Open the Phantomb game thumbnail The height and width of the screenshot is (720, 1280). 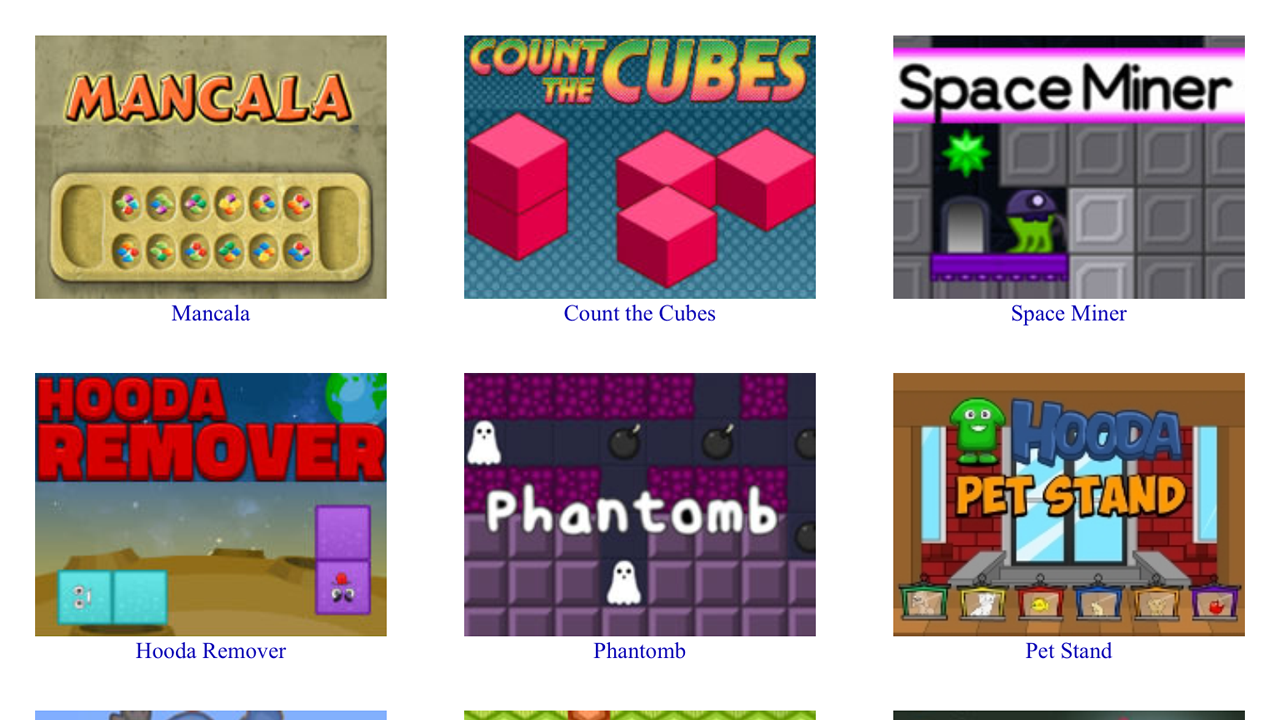639,504
